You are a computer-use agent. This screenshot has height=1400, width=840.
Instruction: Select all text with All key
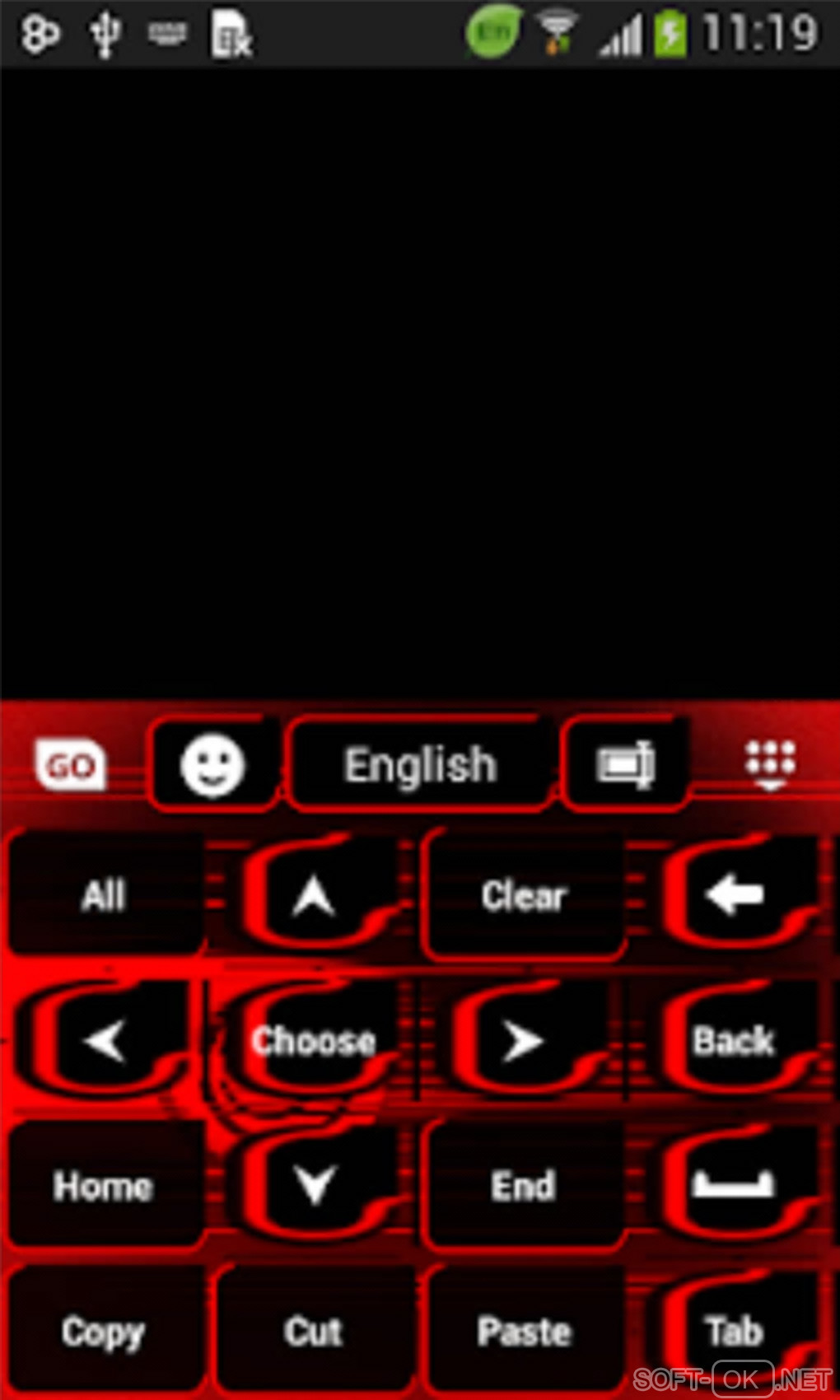pyautogui.click(x=105, y=896)
